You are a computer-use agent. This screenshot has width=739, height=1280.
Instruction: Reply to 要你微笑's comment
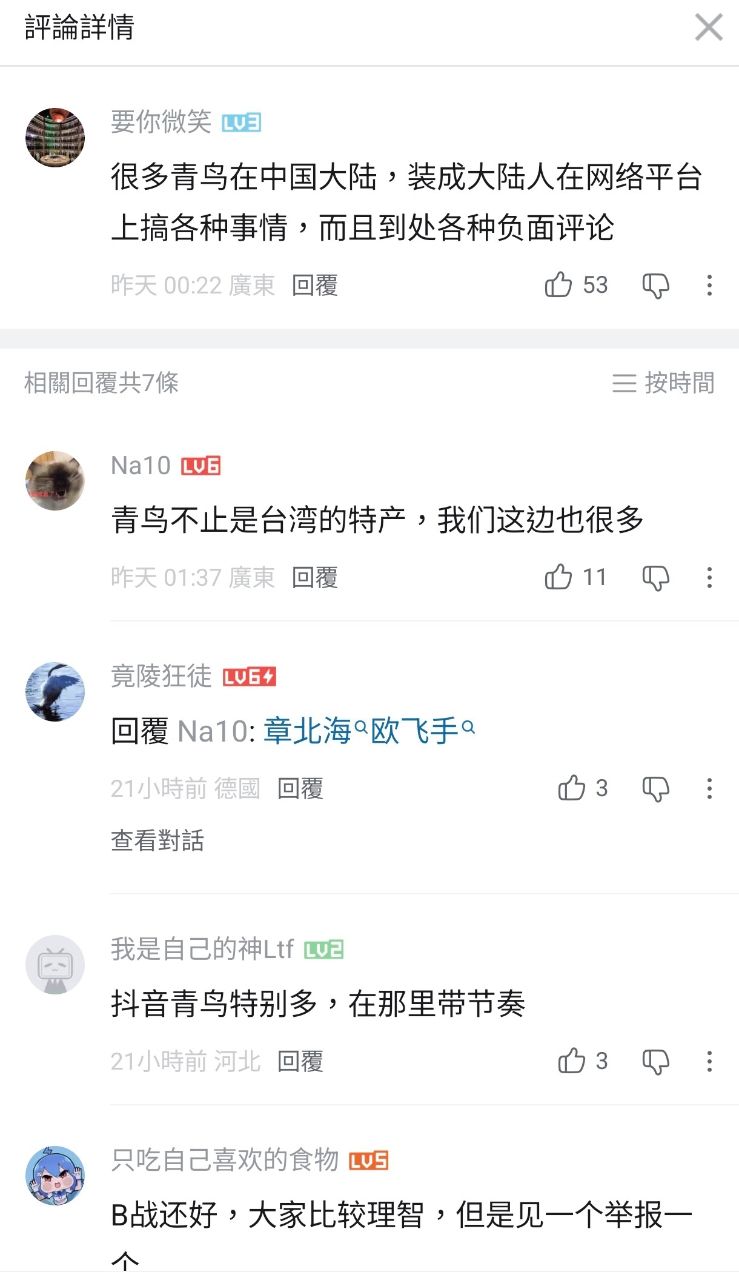click(x=315, y=285)
